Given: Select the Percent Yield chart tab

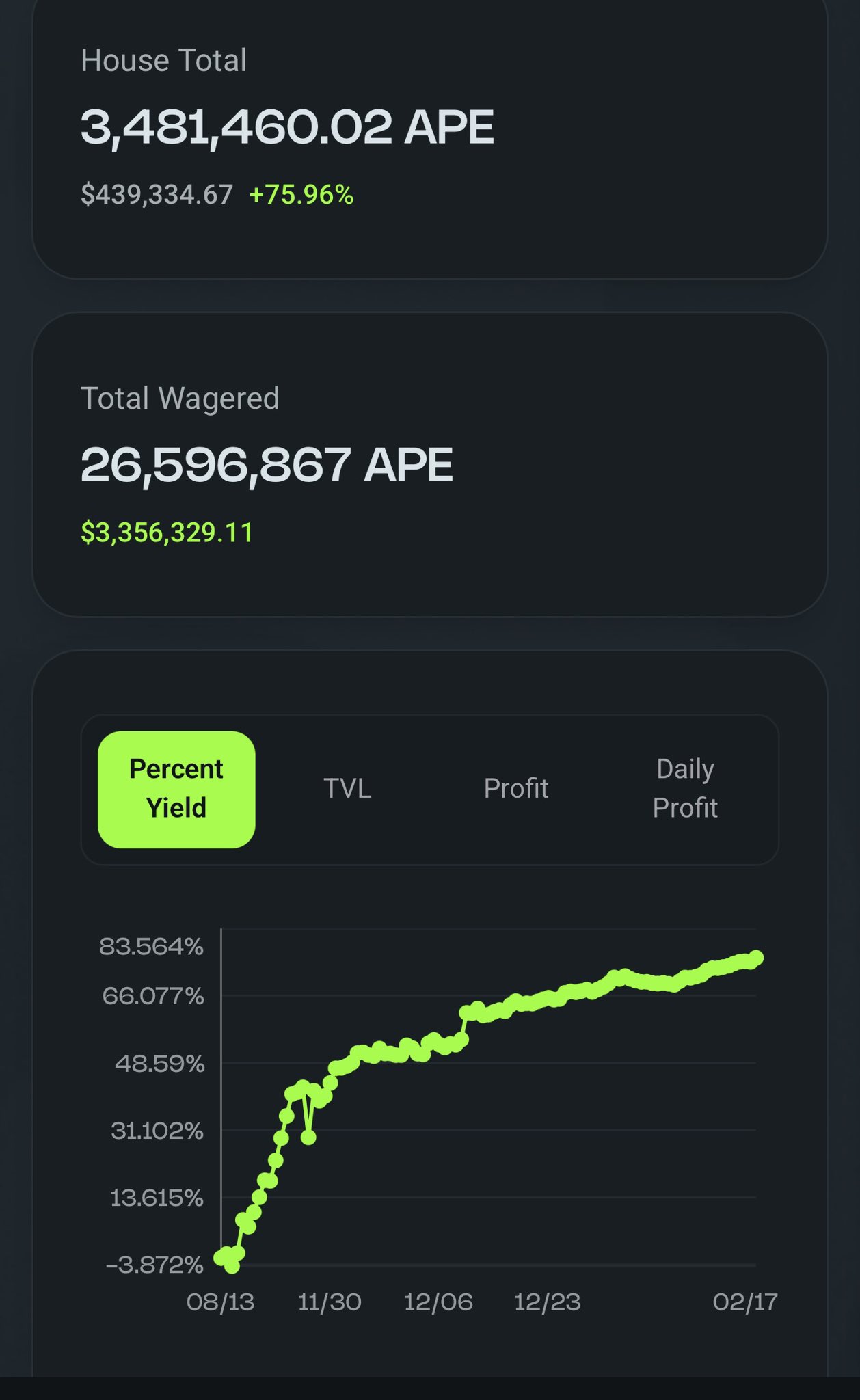Looking at the screenshot, I should (x=176, y=789).
